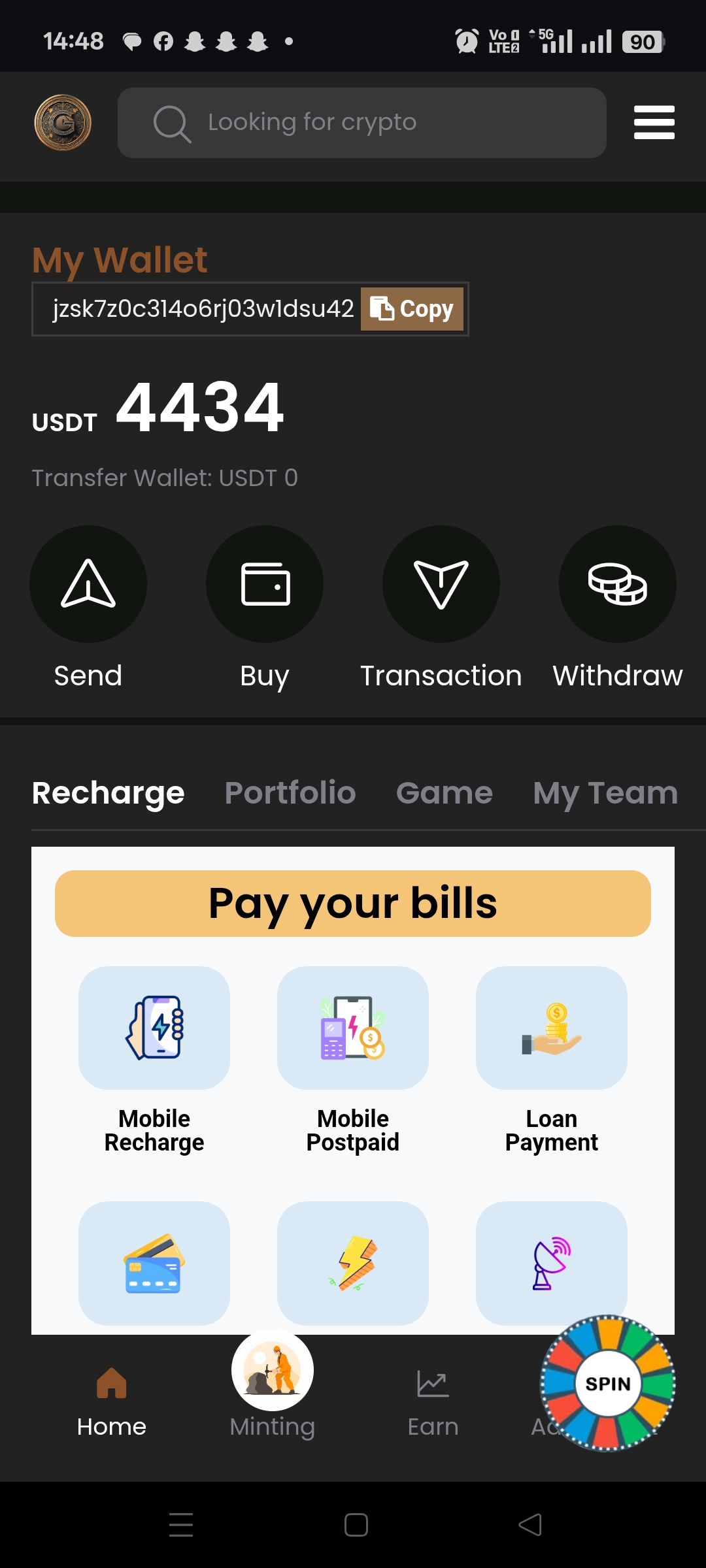Tap the system back button
The height and width of the screenshot is (1568, 706).
point(530,1525)
